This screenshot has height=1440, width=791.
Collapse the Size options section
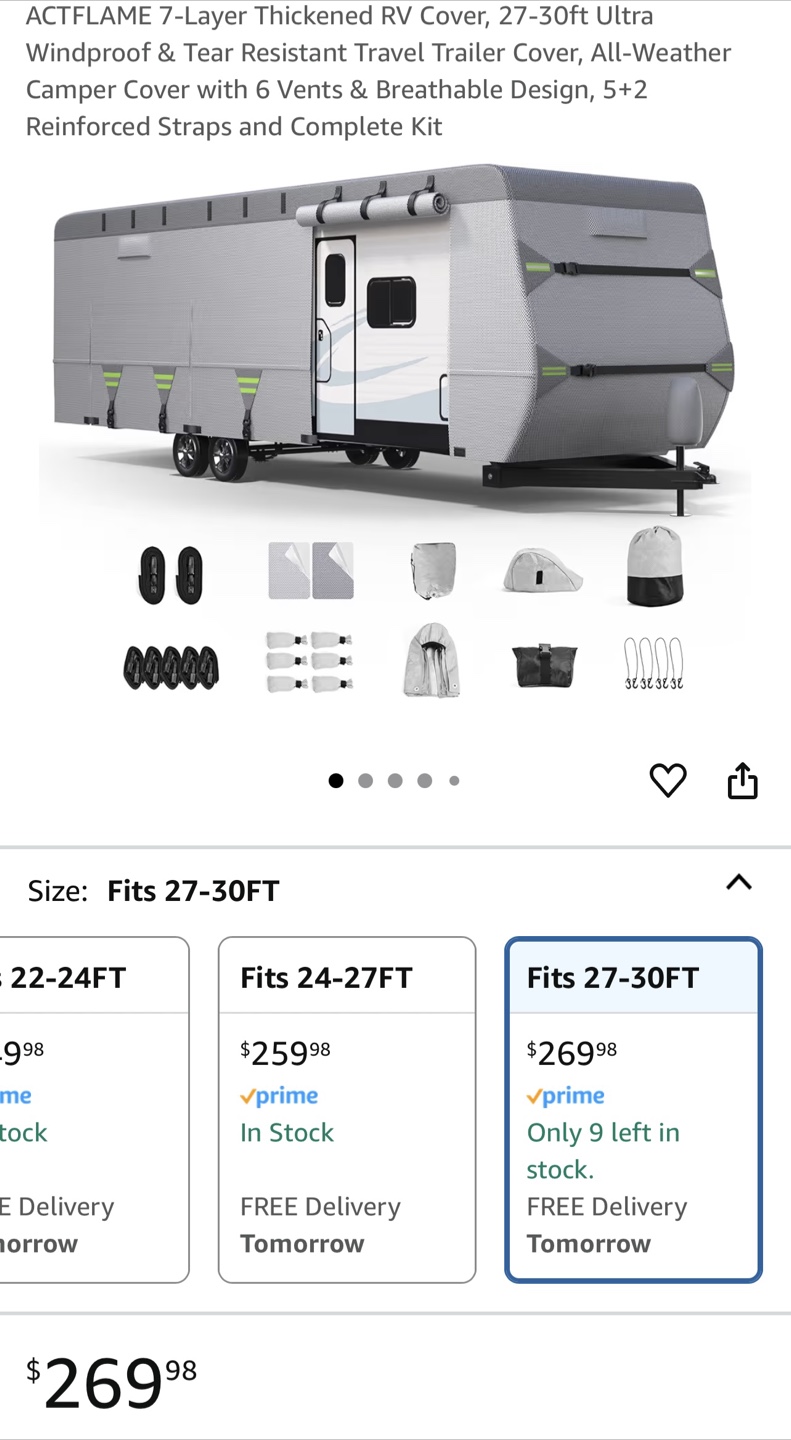click(738, 882)
